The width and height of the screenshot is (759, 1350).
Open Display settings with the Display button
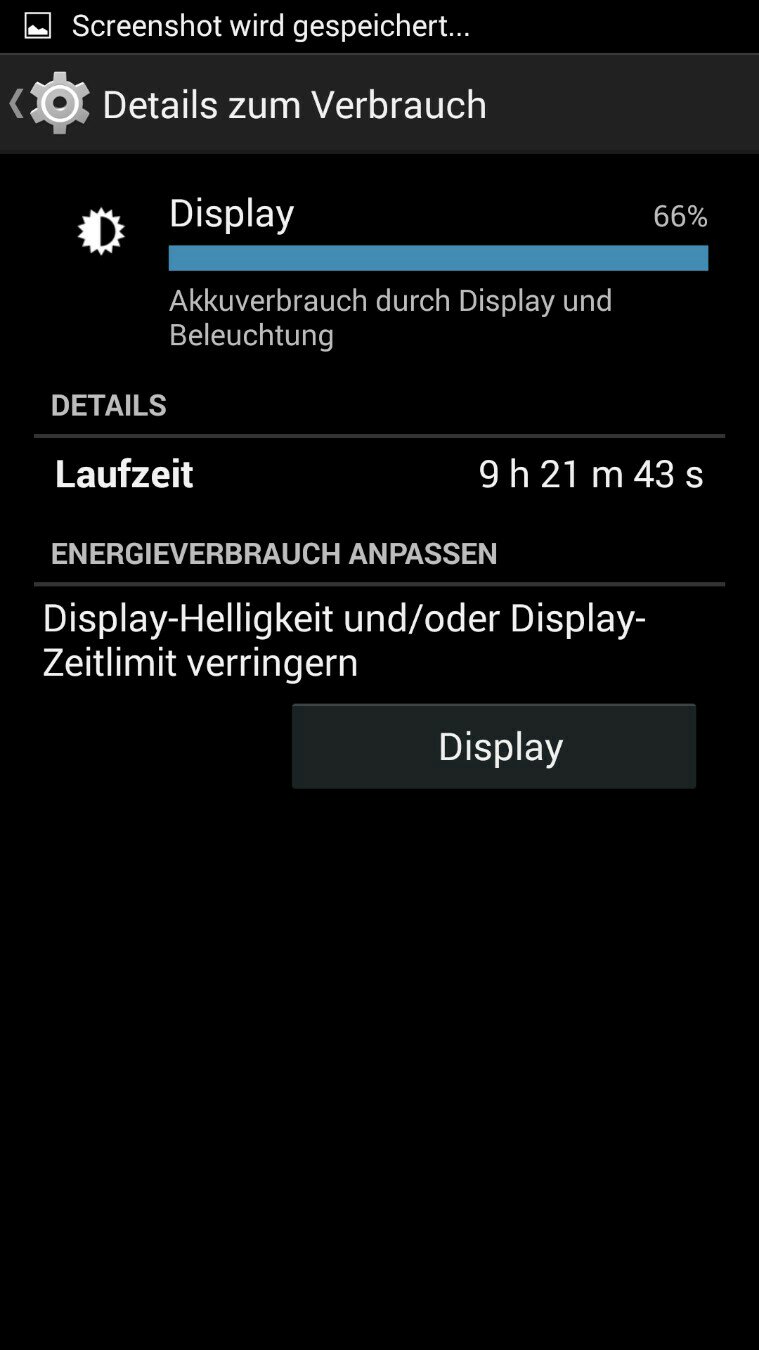[494, 746]
